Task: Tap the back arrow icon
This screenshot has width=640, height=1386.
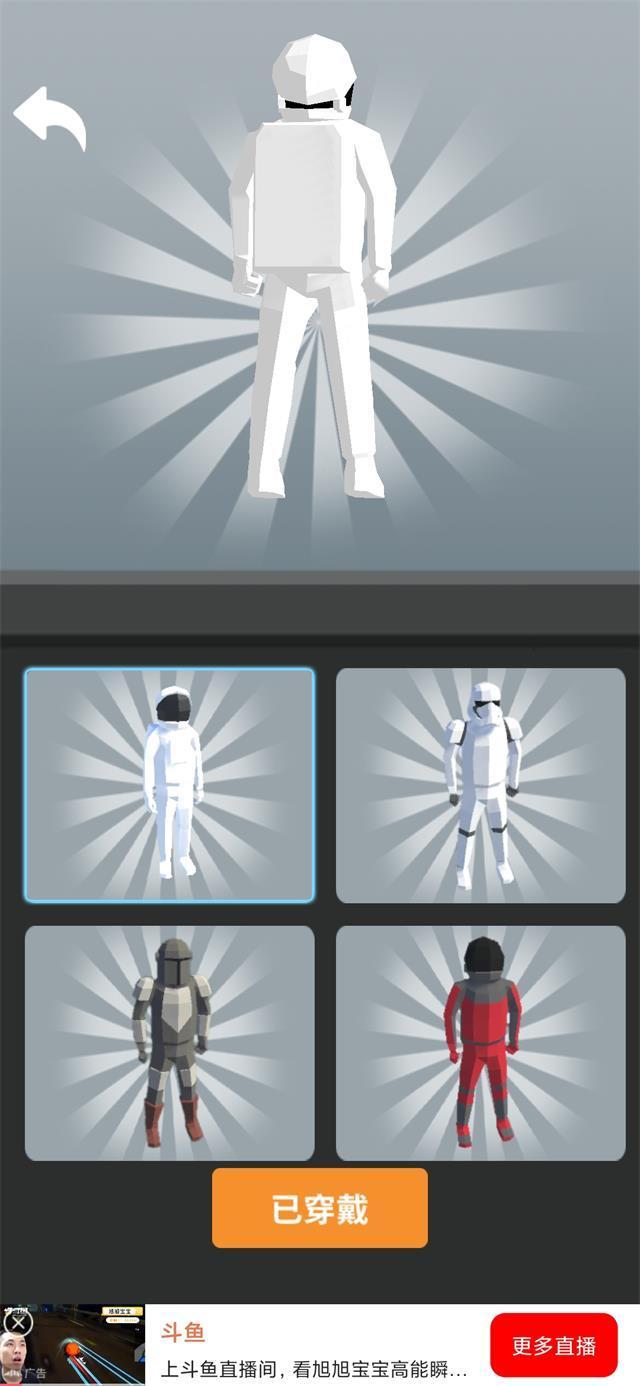Action: coord(50,118)
